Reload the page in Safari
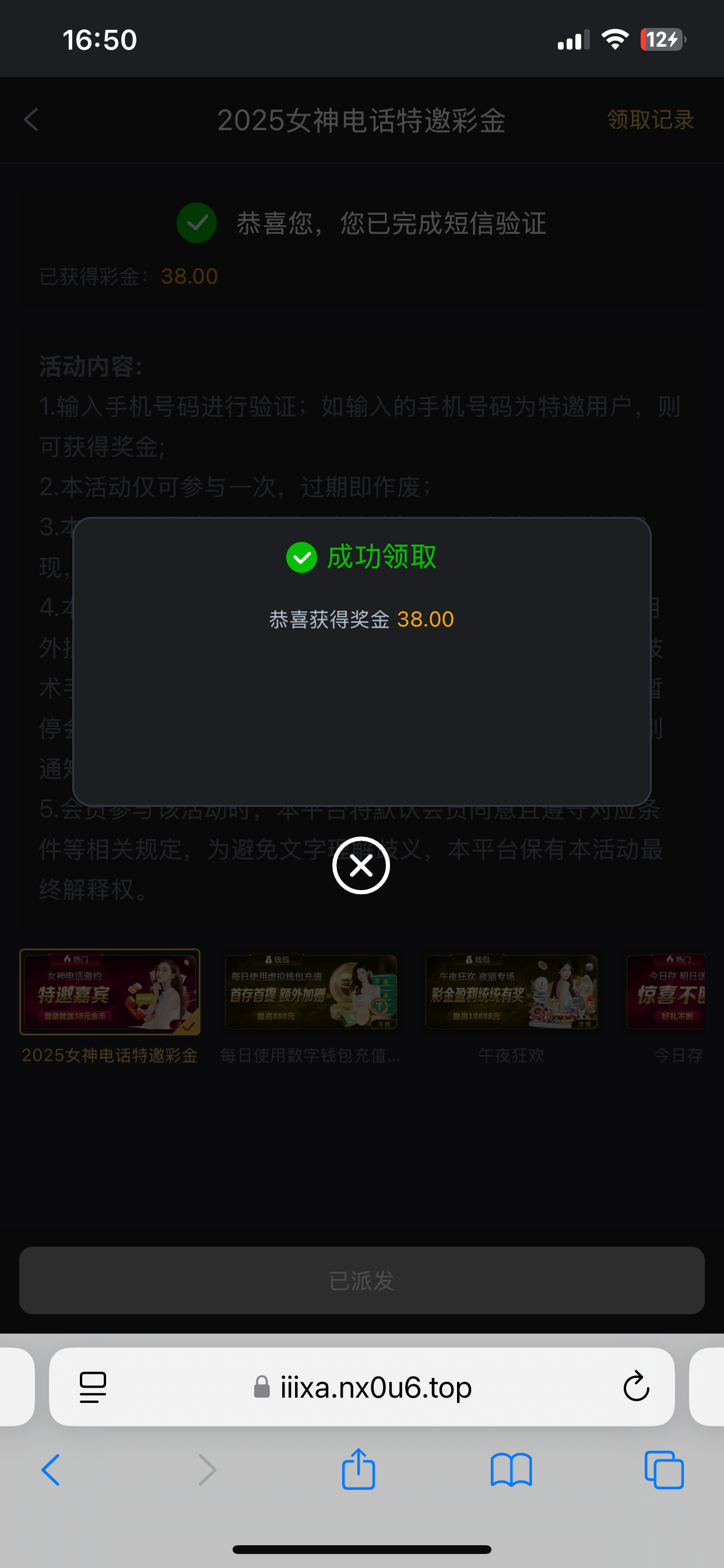Viewport: 724px width, 1568px height. pos(636,1387)
